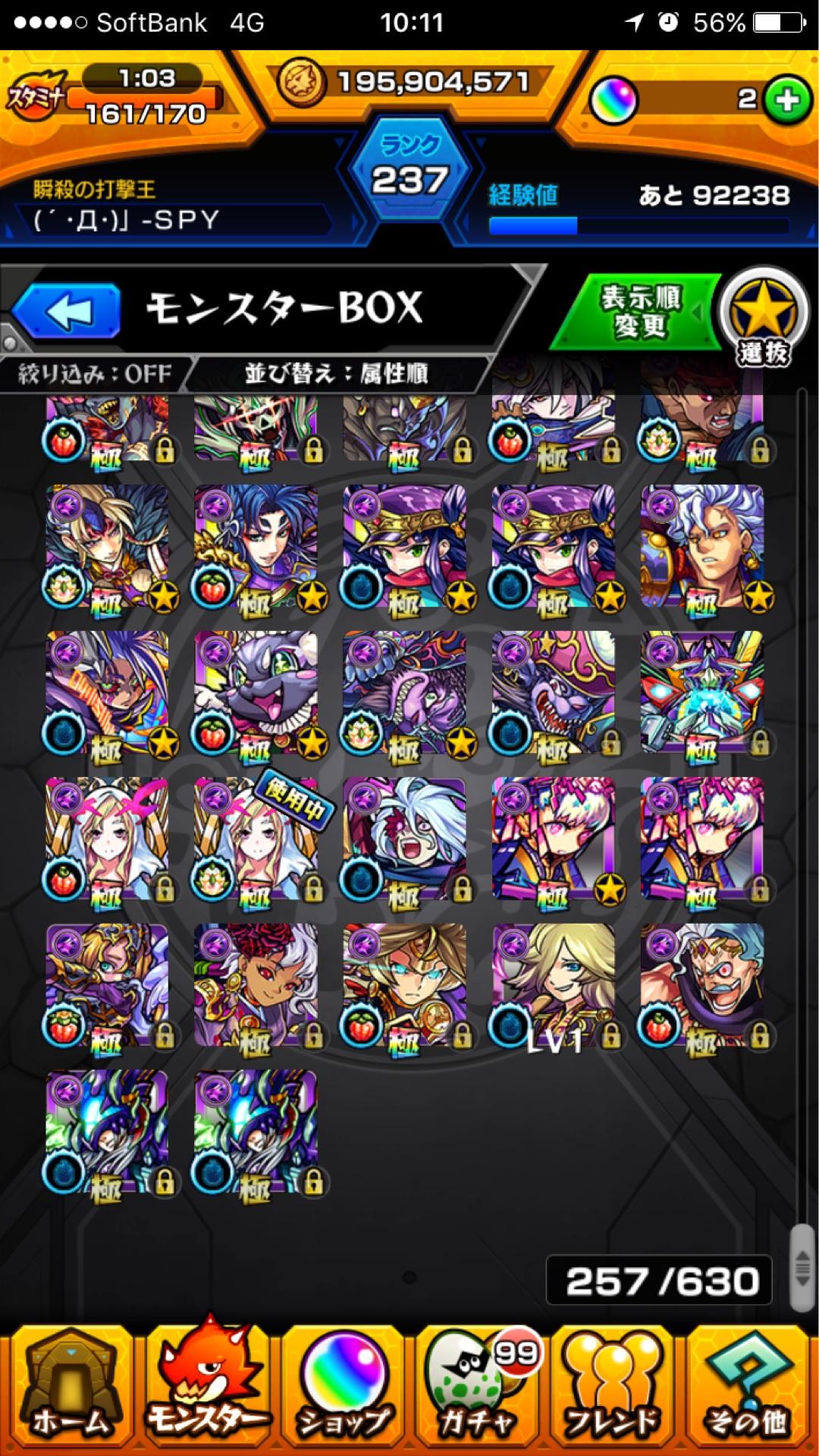Screen dimensions: 819x1456
Task: Tap the 絞り込み：OFF filter label
Action: [96, 374]
